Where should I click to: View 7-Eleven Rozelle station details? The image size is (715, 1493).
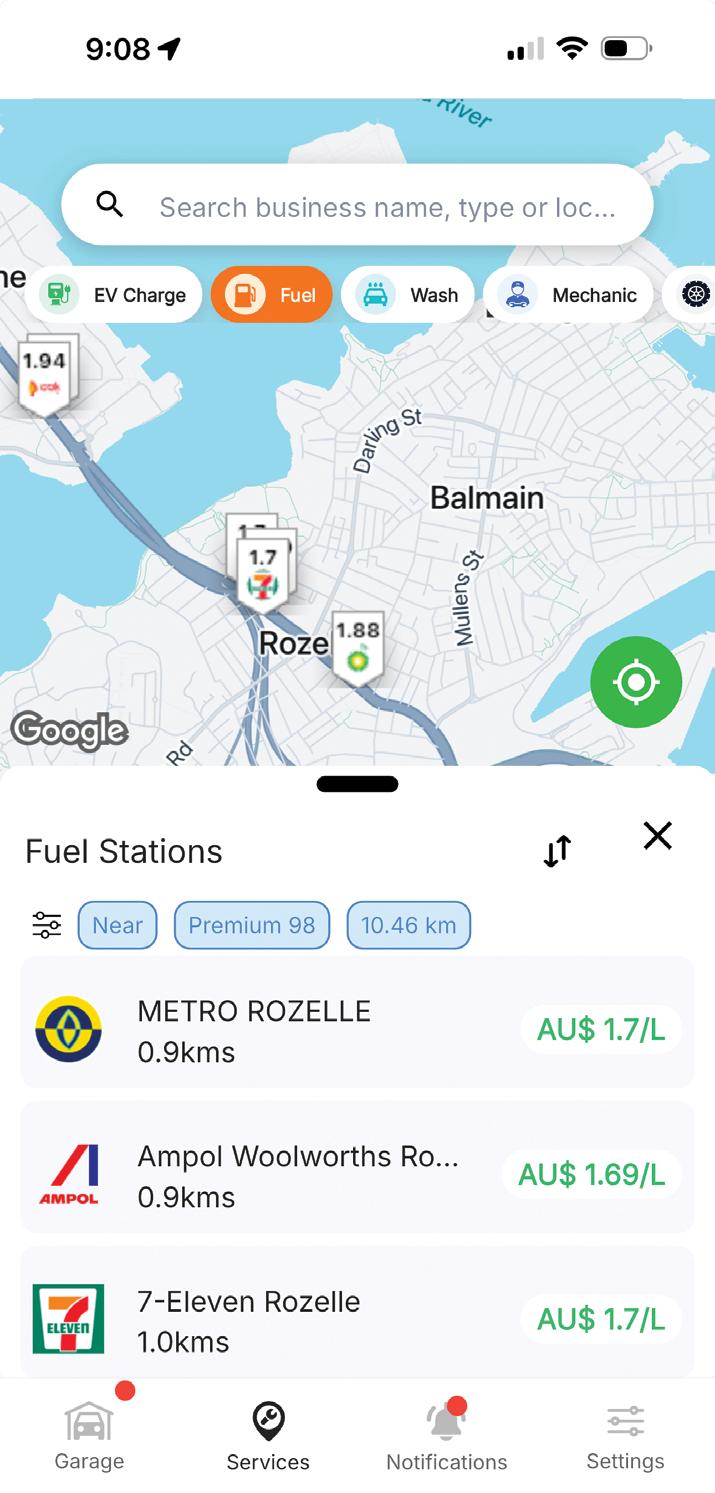357,1319
